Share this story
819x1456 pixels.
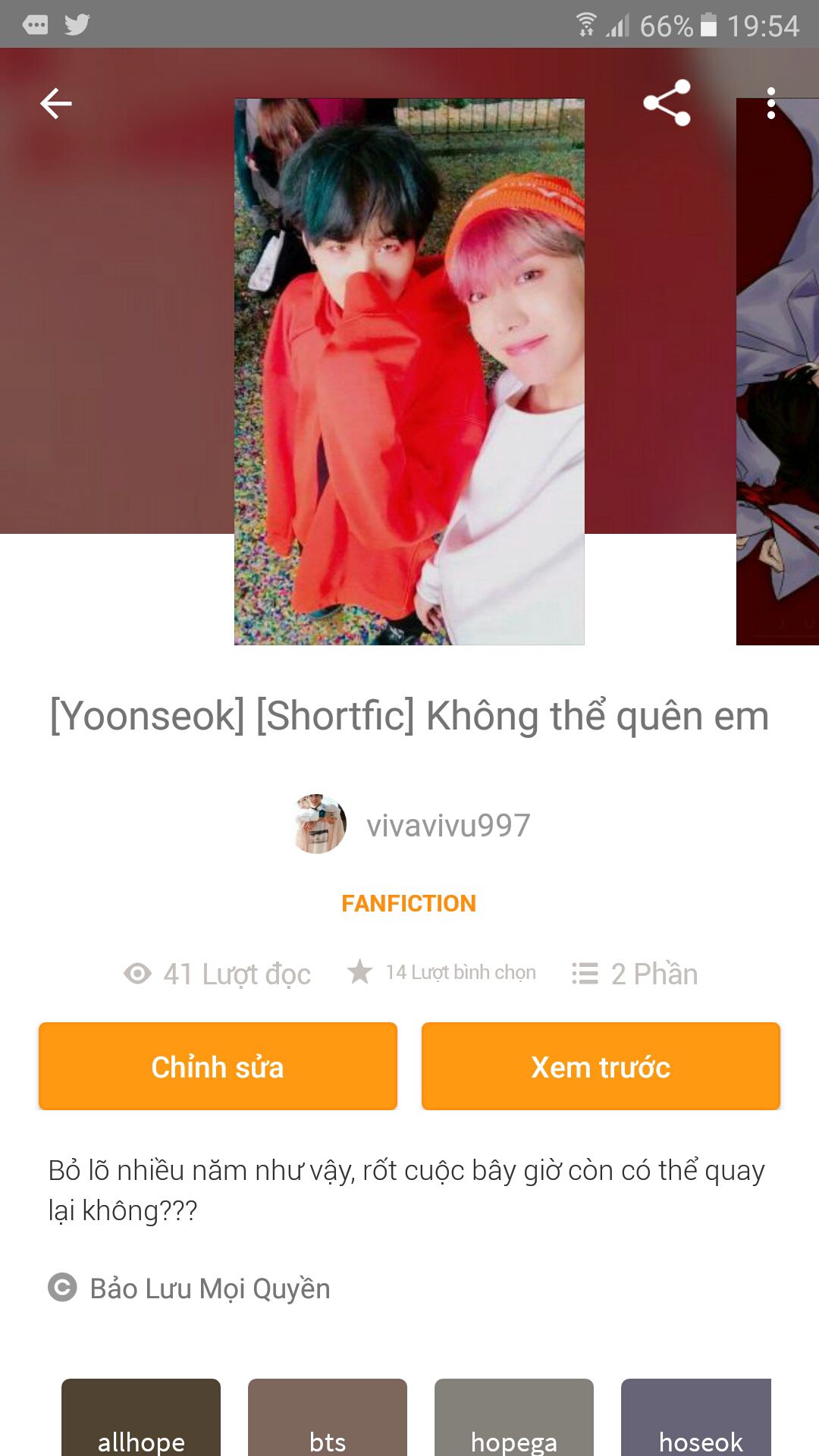pos(667,103)
